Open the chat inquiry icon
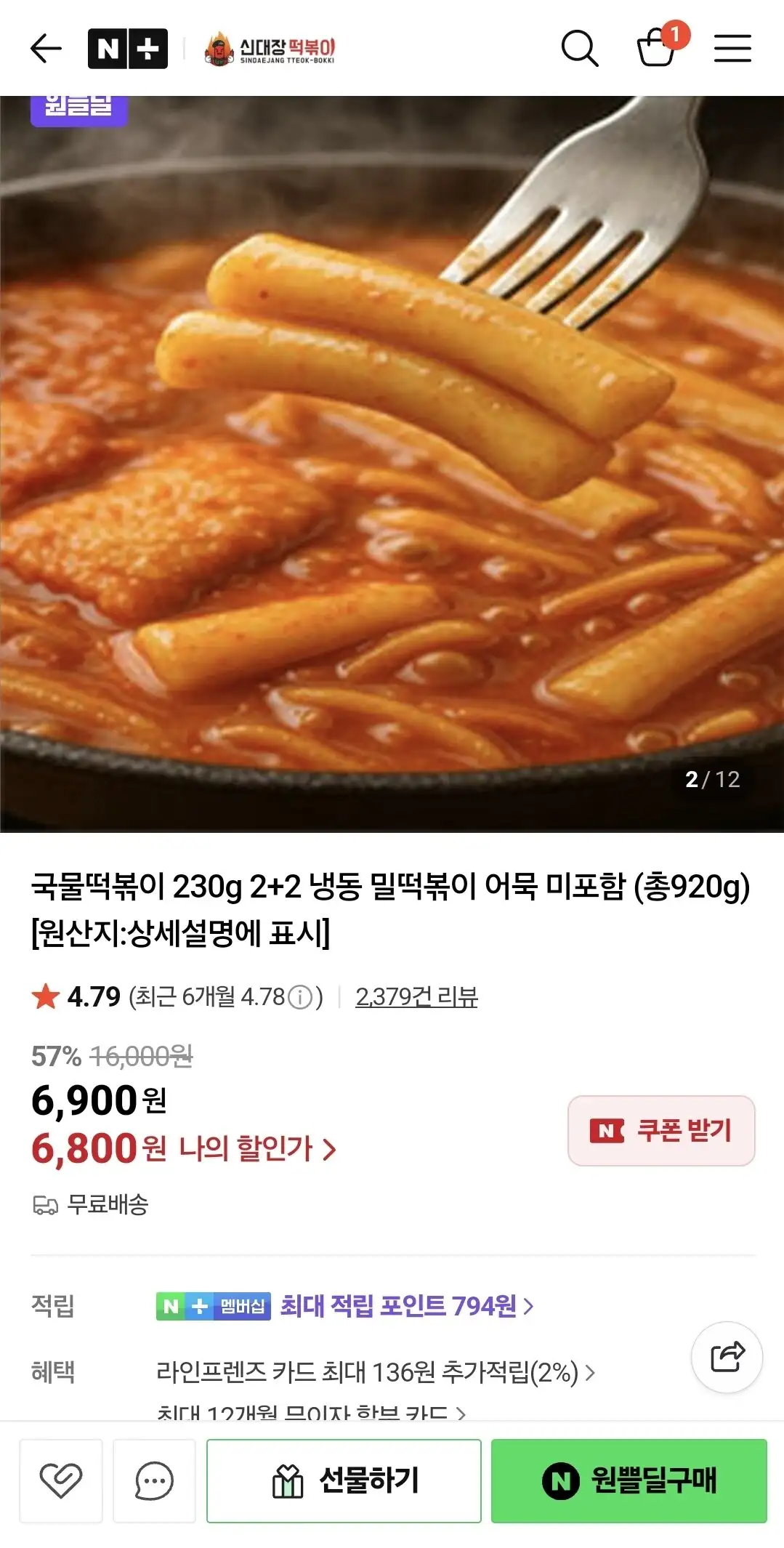This screenshot has height=1548, width=784. [154, 1480]
